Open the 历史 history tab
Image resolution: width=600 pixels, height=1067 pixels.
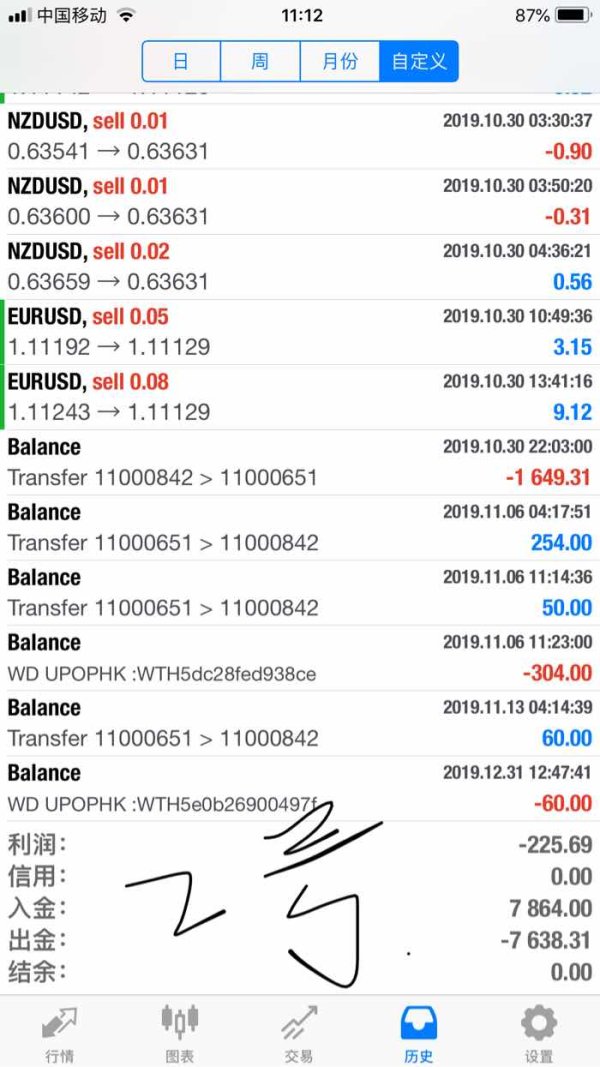(x=419, y=1034)
